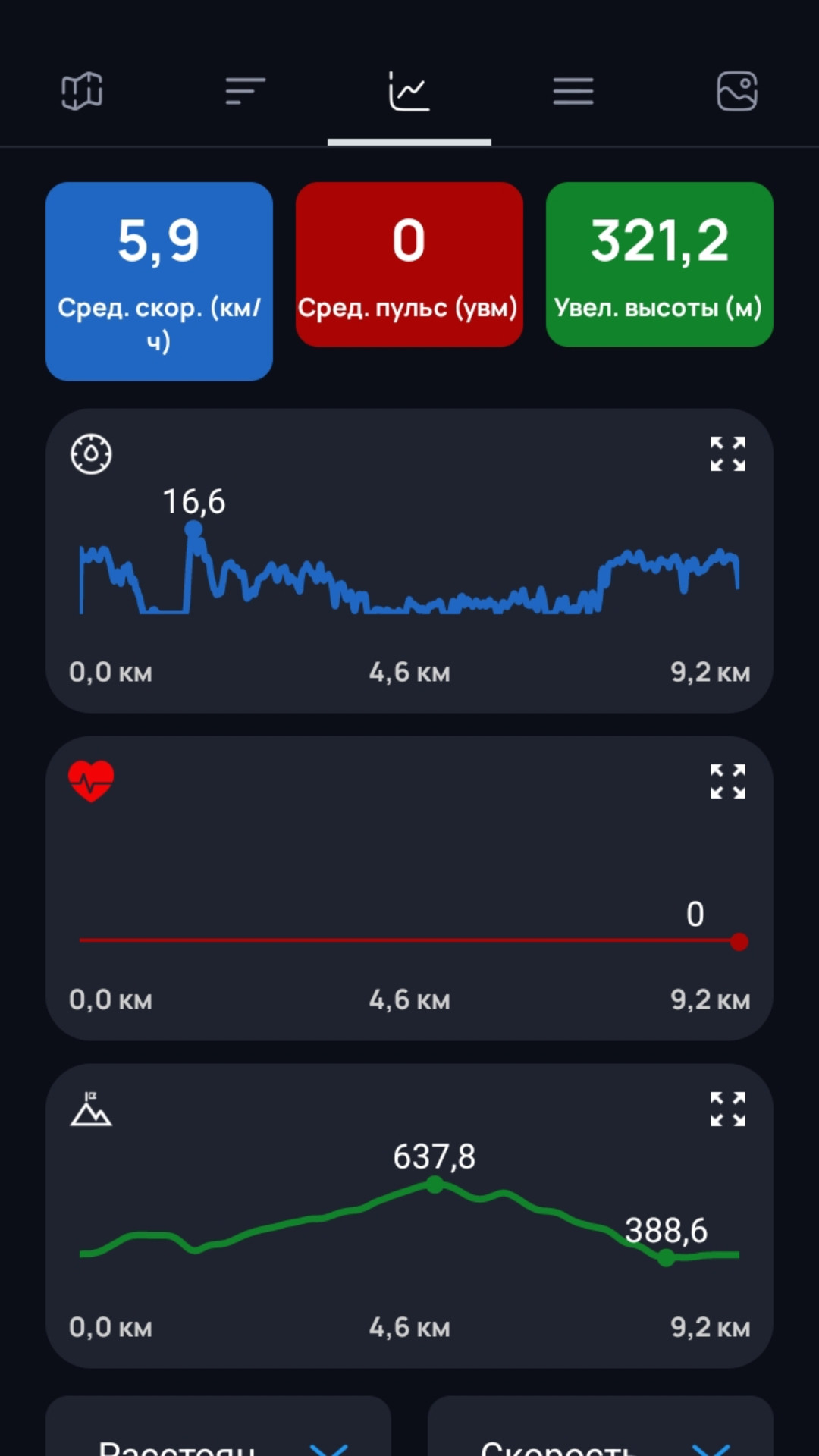
Task: Expand the elevation chart to fullscreen
Action: tap(727, 1109)
